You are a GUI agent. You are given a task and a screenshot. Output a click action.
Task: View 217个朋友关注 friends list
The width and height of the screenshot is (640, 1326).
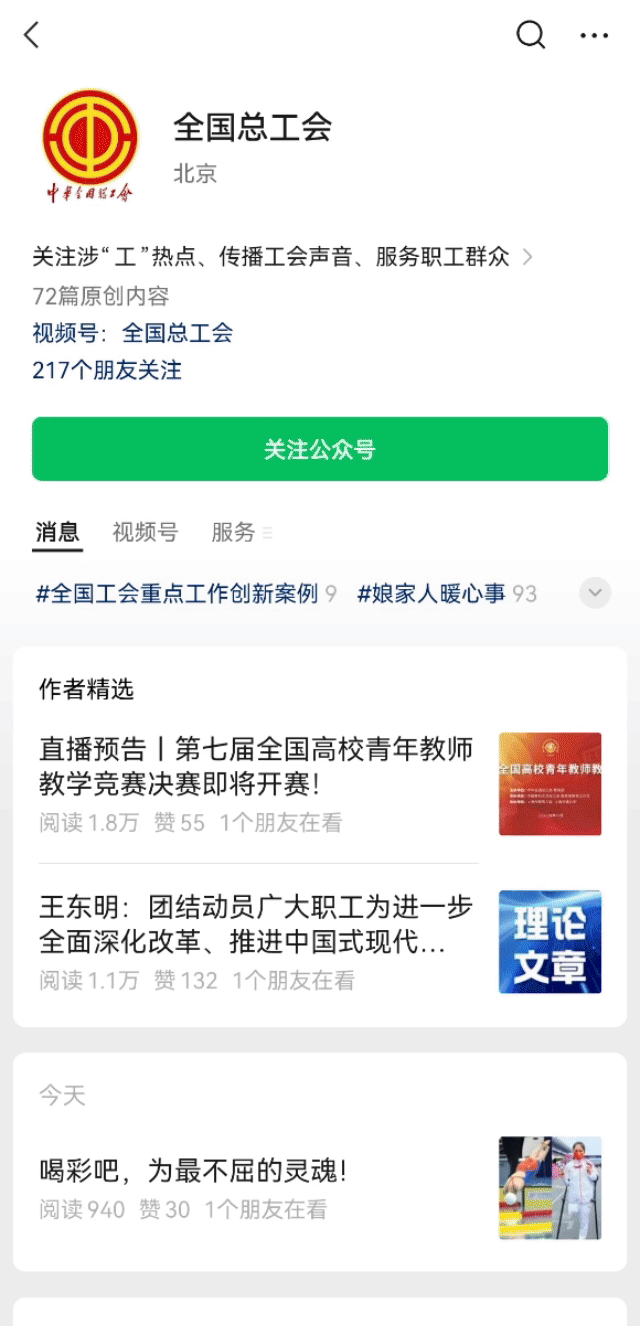[x=107, y=371]
